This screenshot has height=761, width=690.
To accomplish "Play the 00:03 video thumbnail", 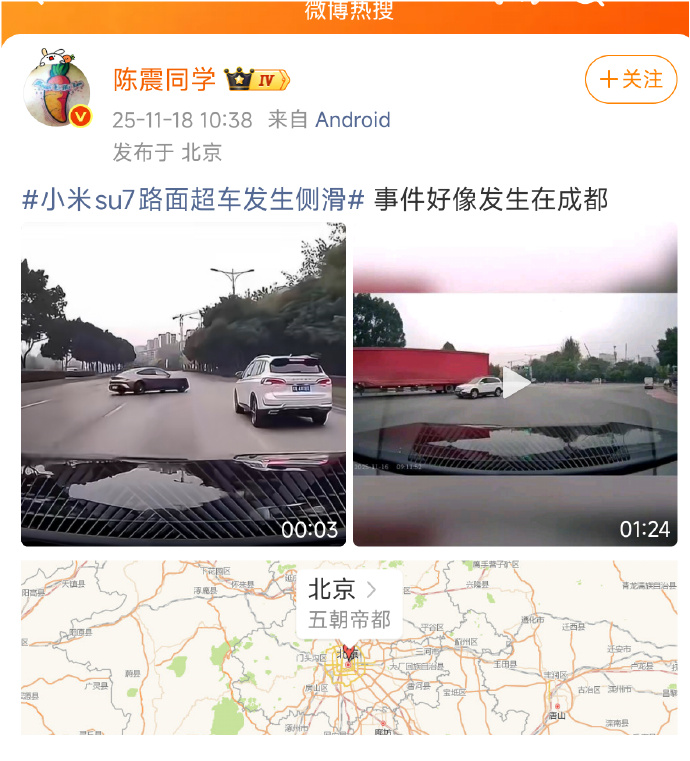I will tap(183, 384).
